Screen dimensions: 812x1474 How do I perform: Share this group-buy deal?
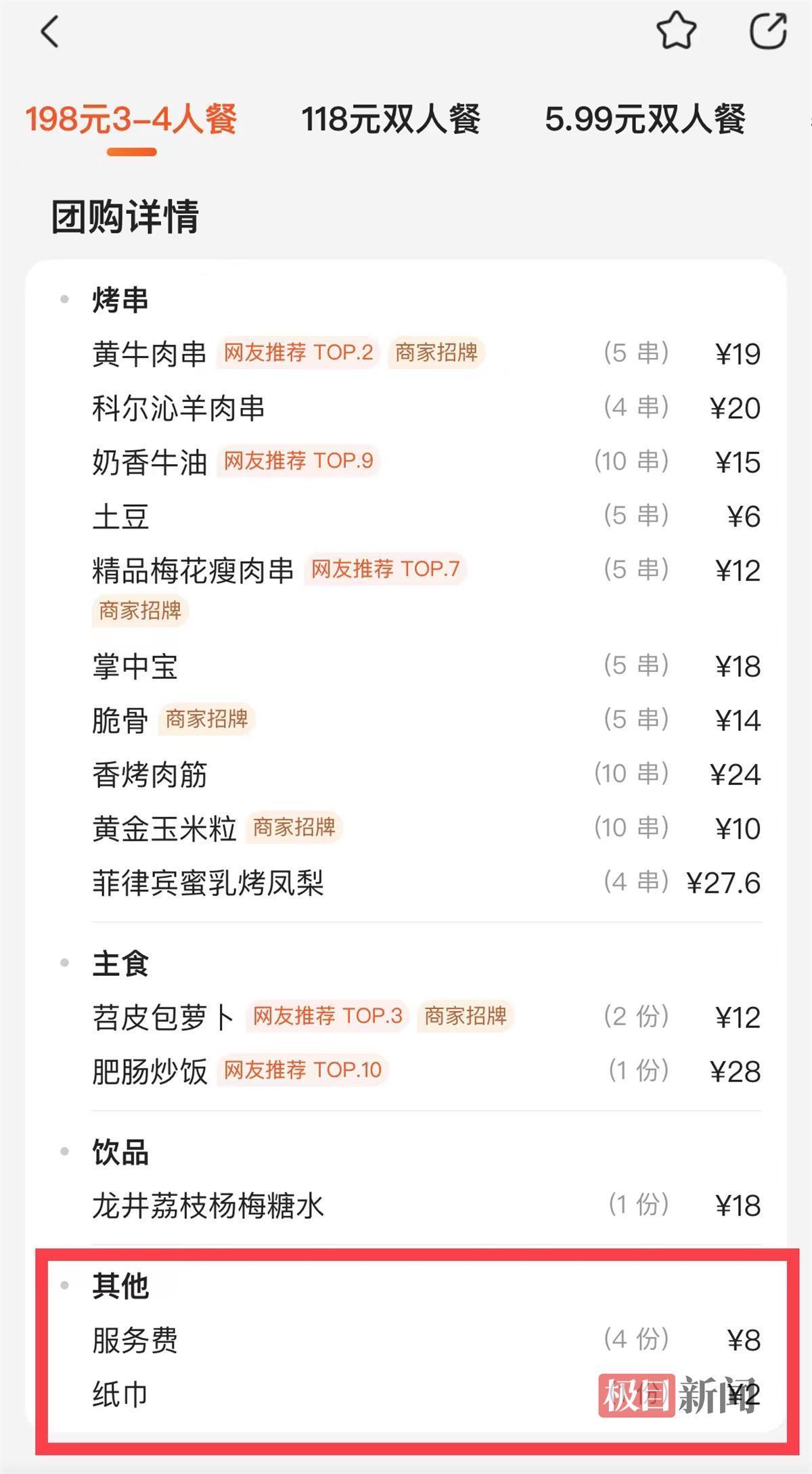coord(768,31)
